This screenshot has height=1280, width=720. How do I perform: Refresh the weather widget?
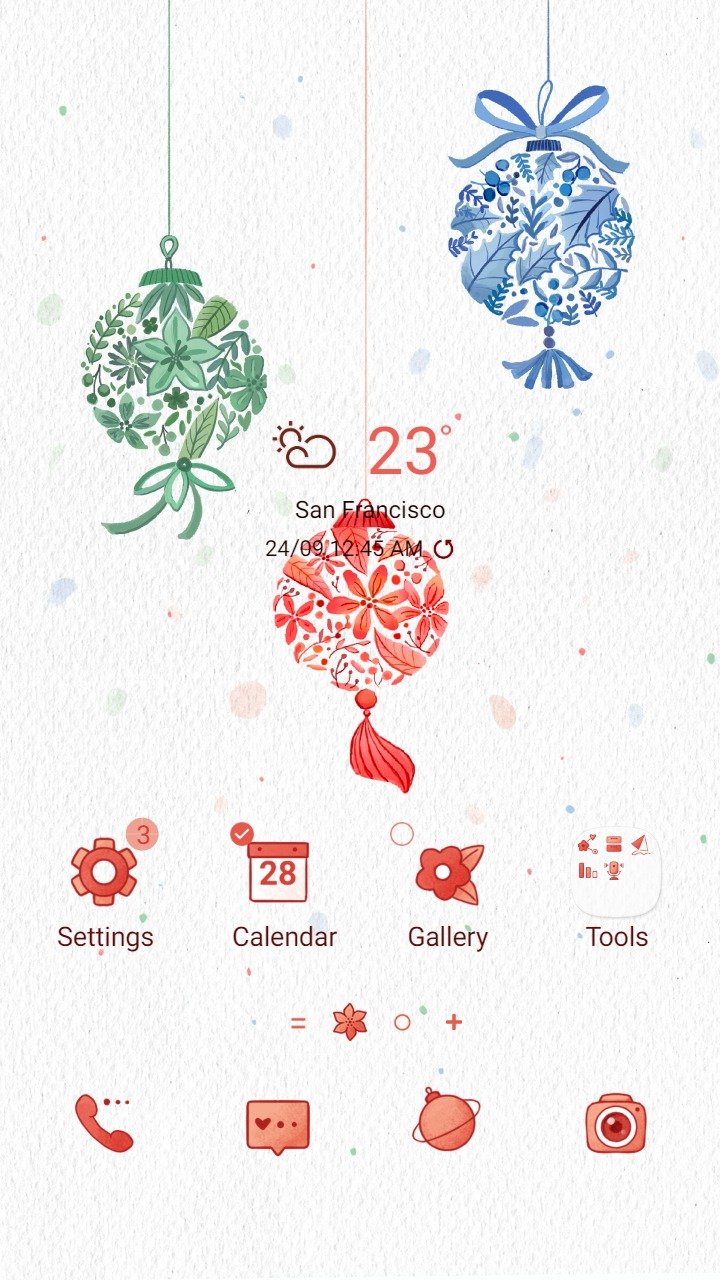(444, 548)
